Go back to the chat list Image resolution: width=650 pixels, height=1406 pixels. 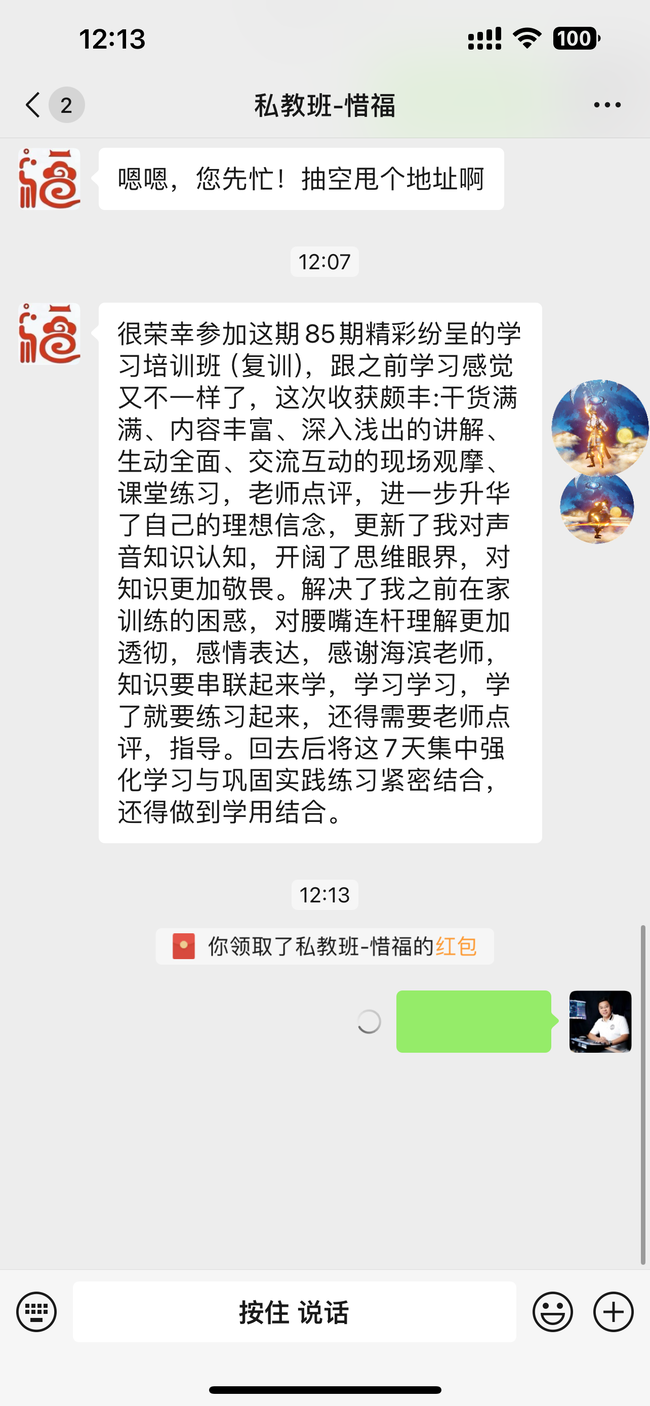[x=34, y=105]
